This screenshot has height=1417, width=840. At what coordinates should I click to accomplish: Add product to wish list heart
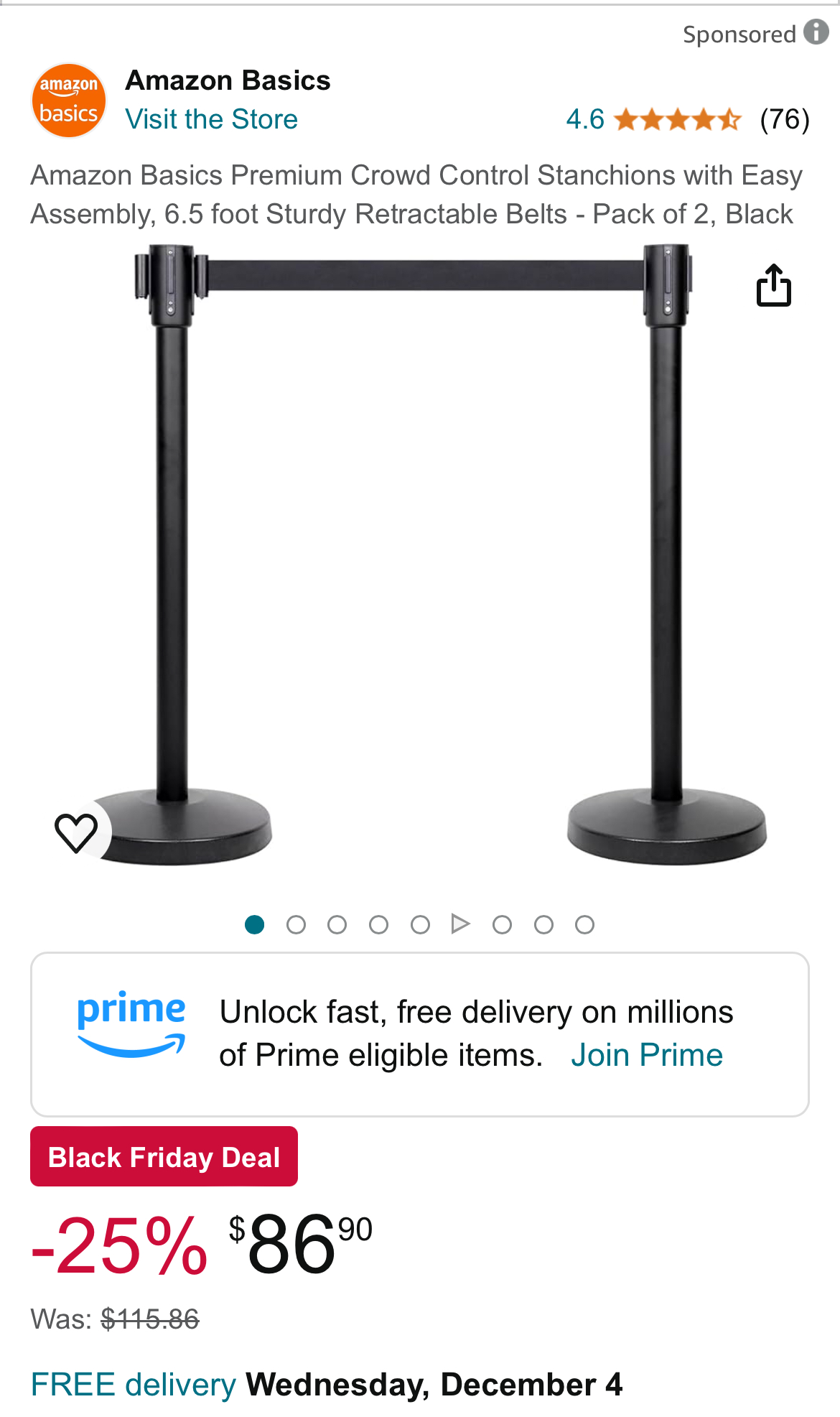pos(76,832)
